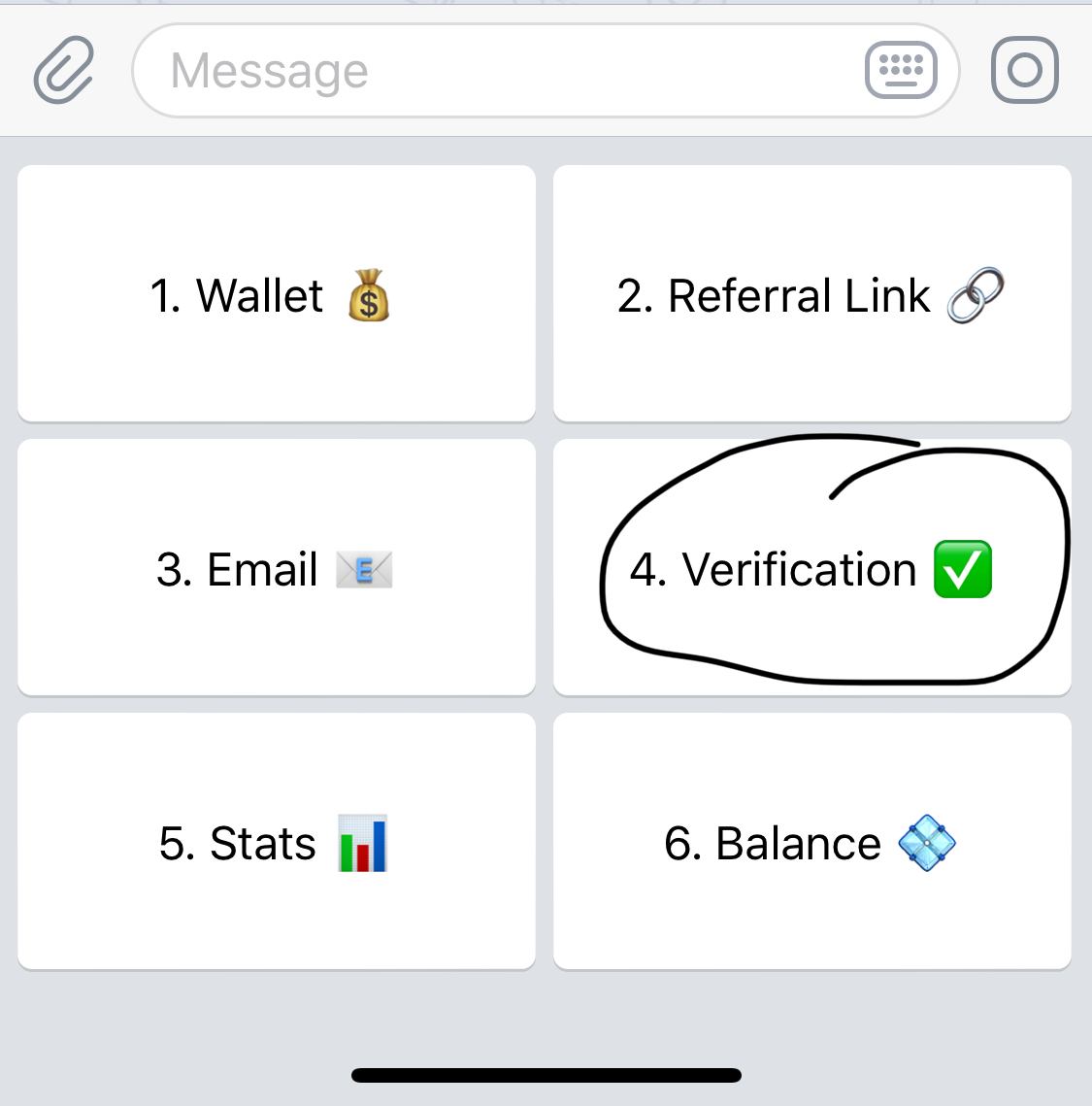Image resolution: width=1092 pixels, height=1106 pixels.
Task: Choose the 3. Email option
Action: (x=277, y=568)
